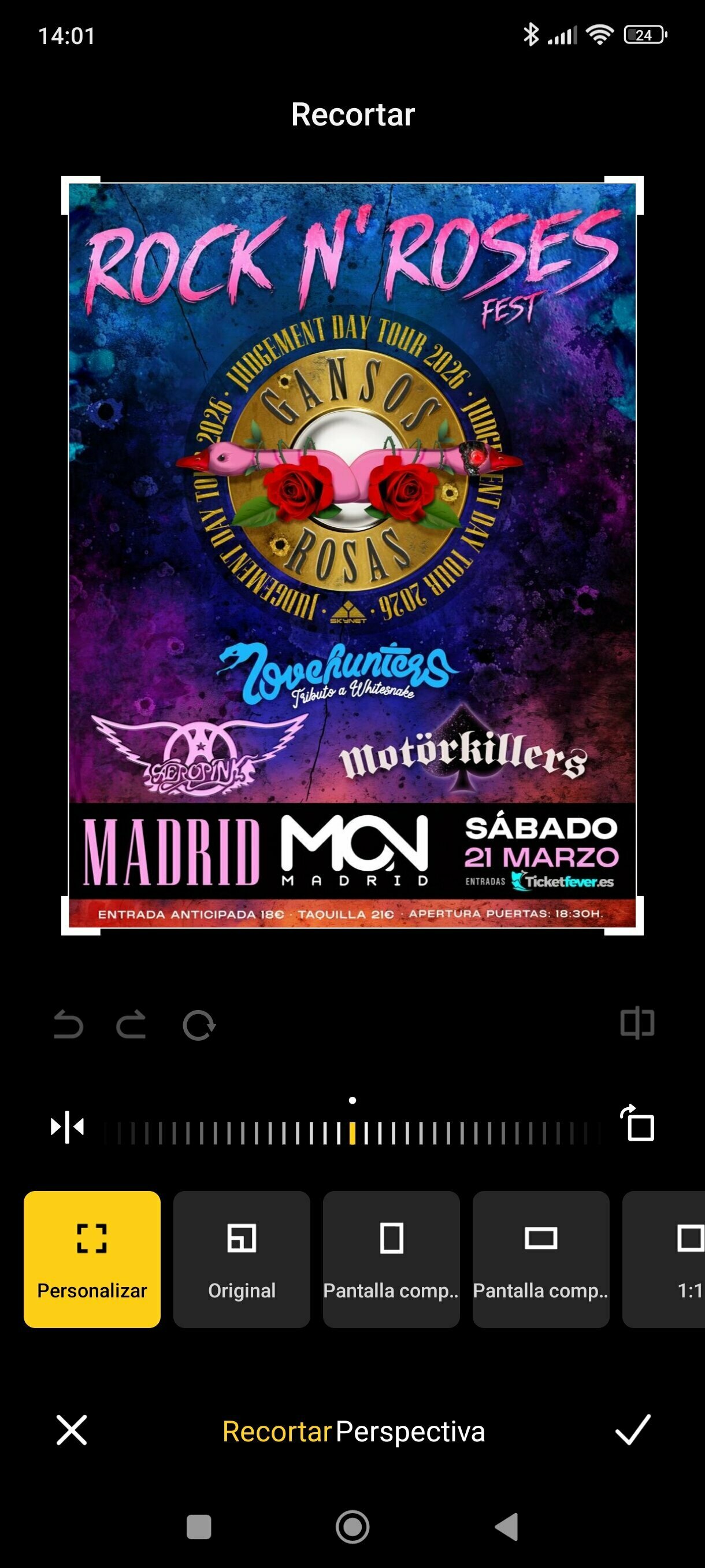This screenshot has height=1568, width=705.
Task: Undo the last crop change
Action: pyautogui.click(x=68, y=1025)
